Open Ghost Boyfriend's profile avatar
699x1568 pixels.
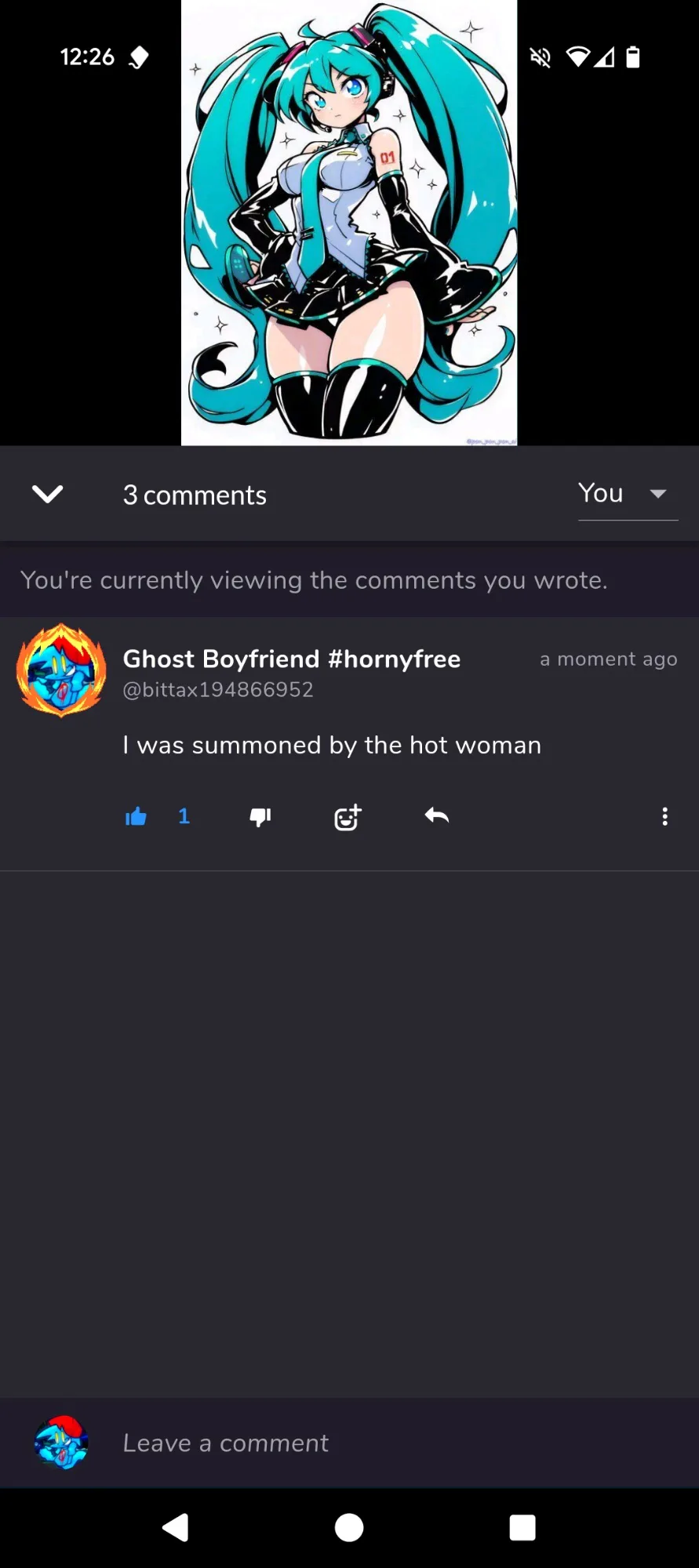coord(61,670)
